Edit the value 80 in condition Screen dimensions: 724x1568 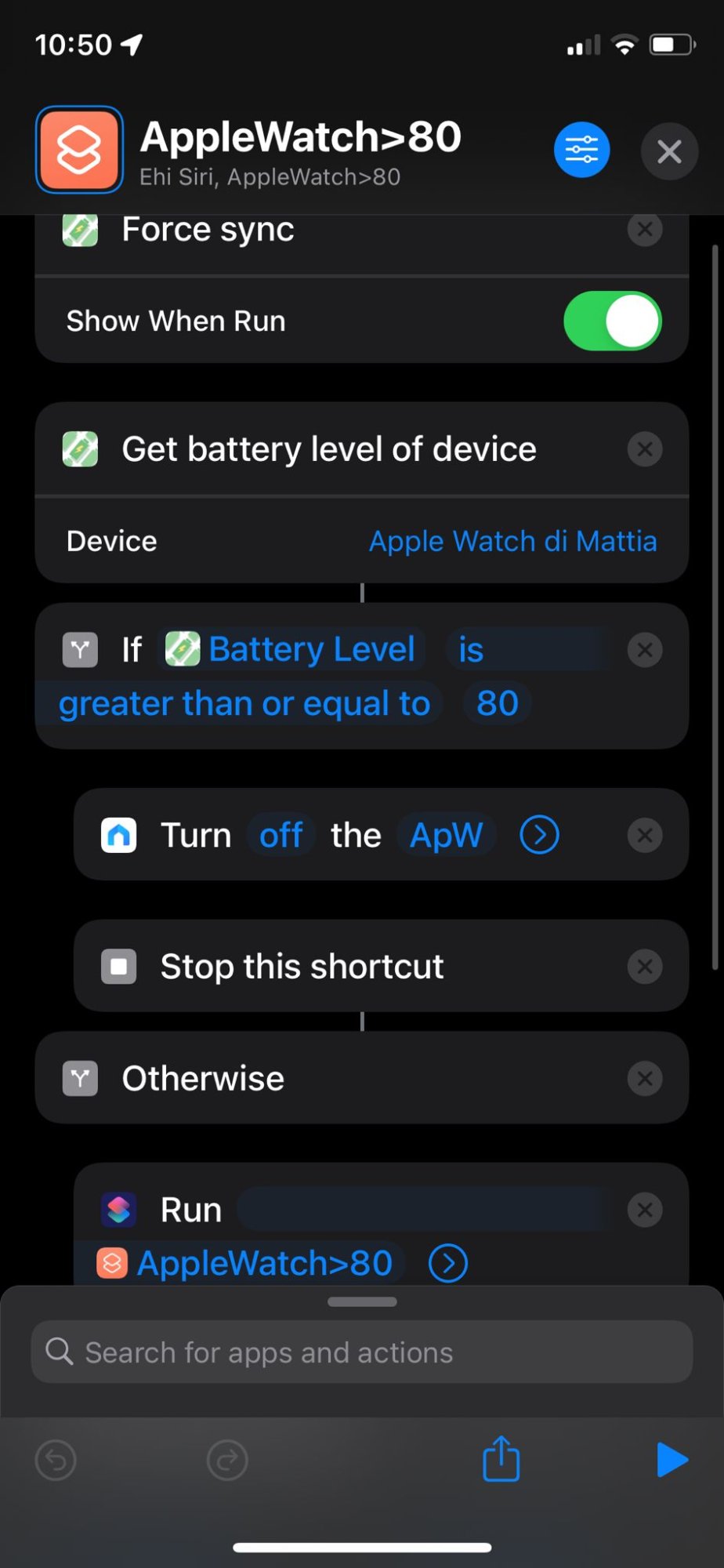point(498,703)
